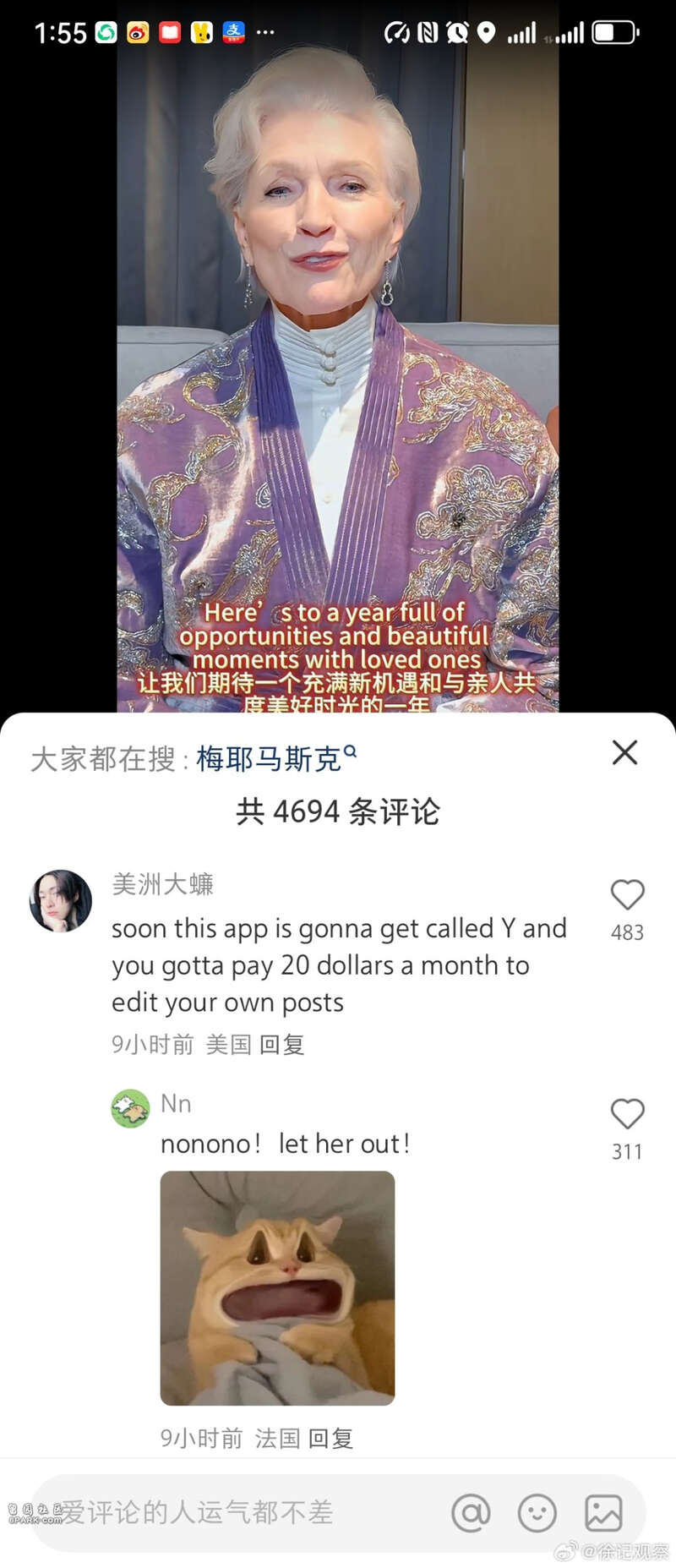
Task: Open 美洲大蠊's profile avatar
Action: [61, 901]
